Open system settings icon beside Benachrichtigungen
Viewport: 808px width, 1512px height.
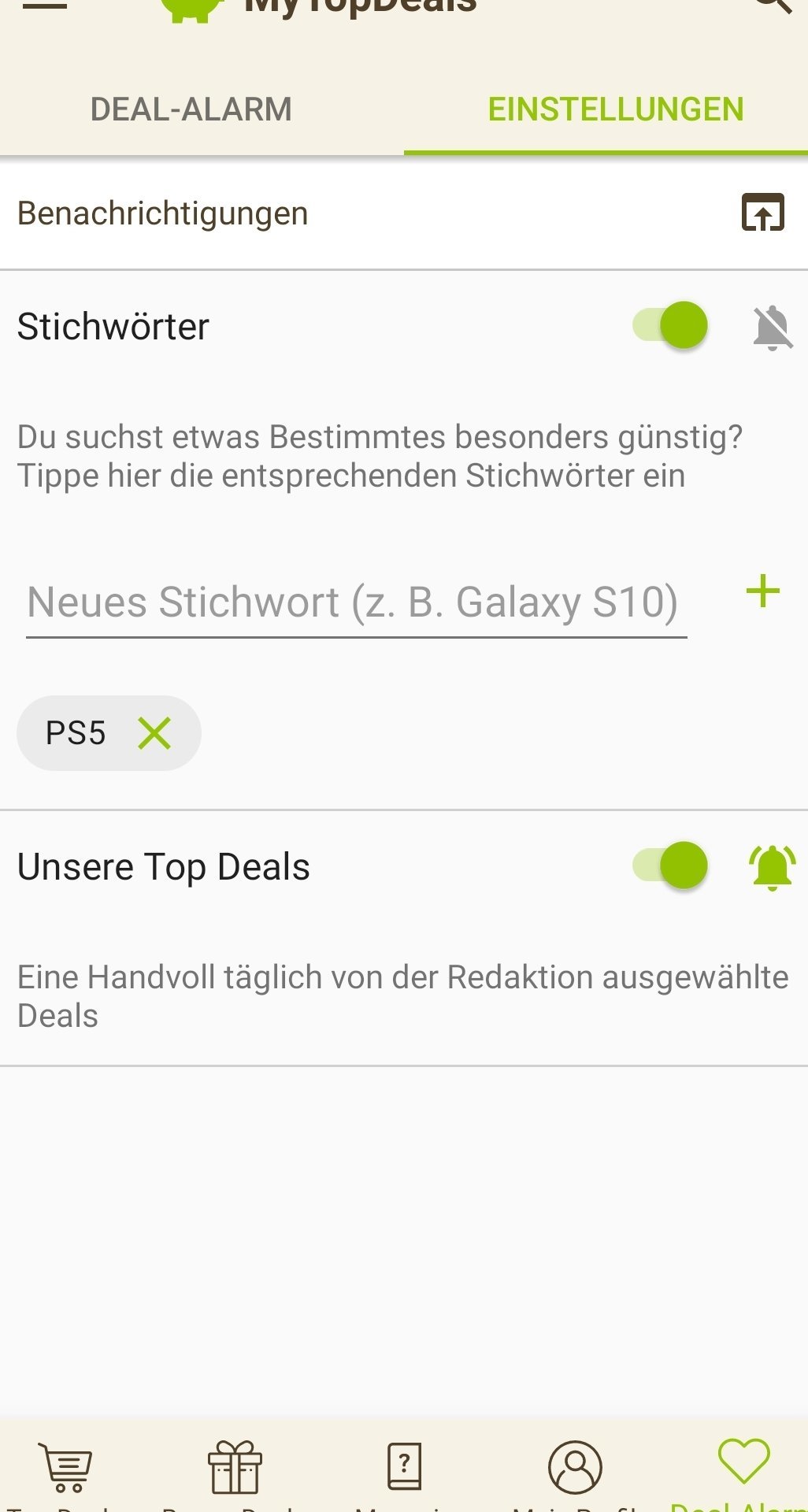762,213
